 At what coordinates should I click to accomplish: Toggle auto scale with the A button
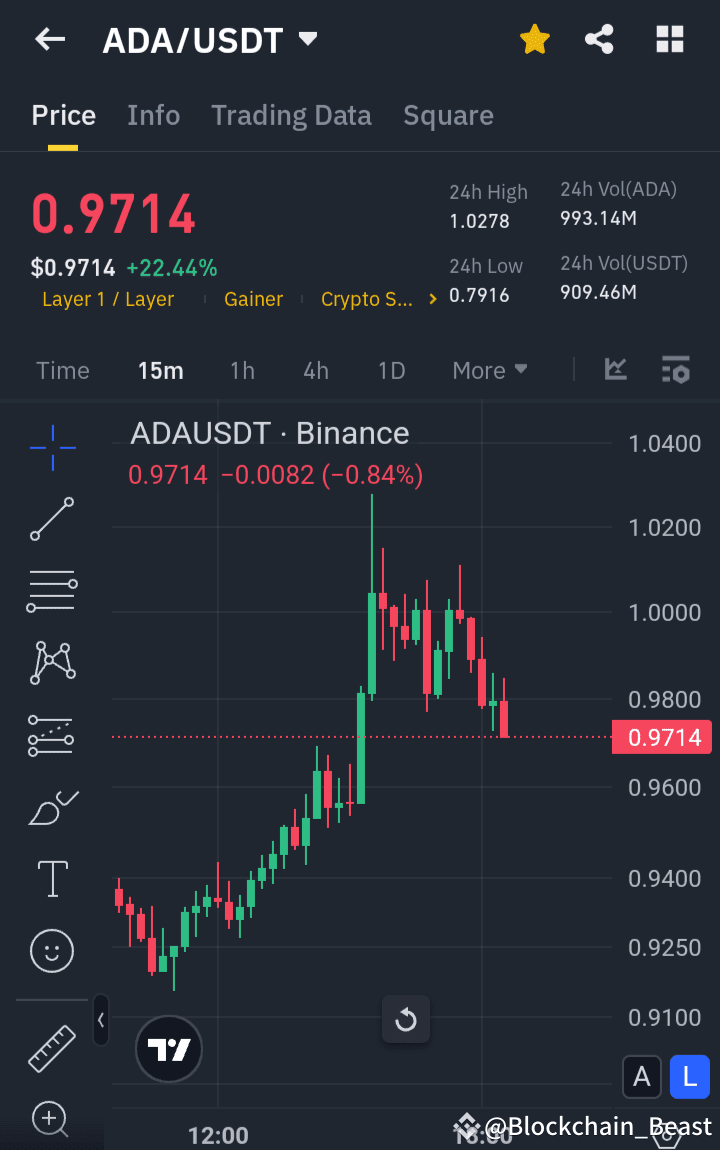642,1077
